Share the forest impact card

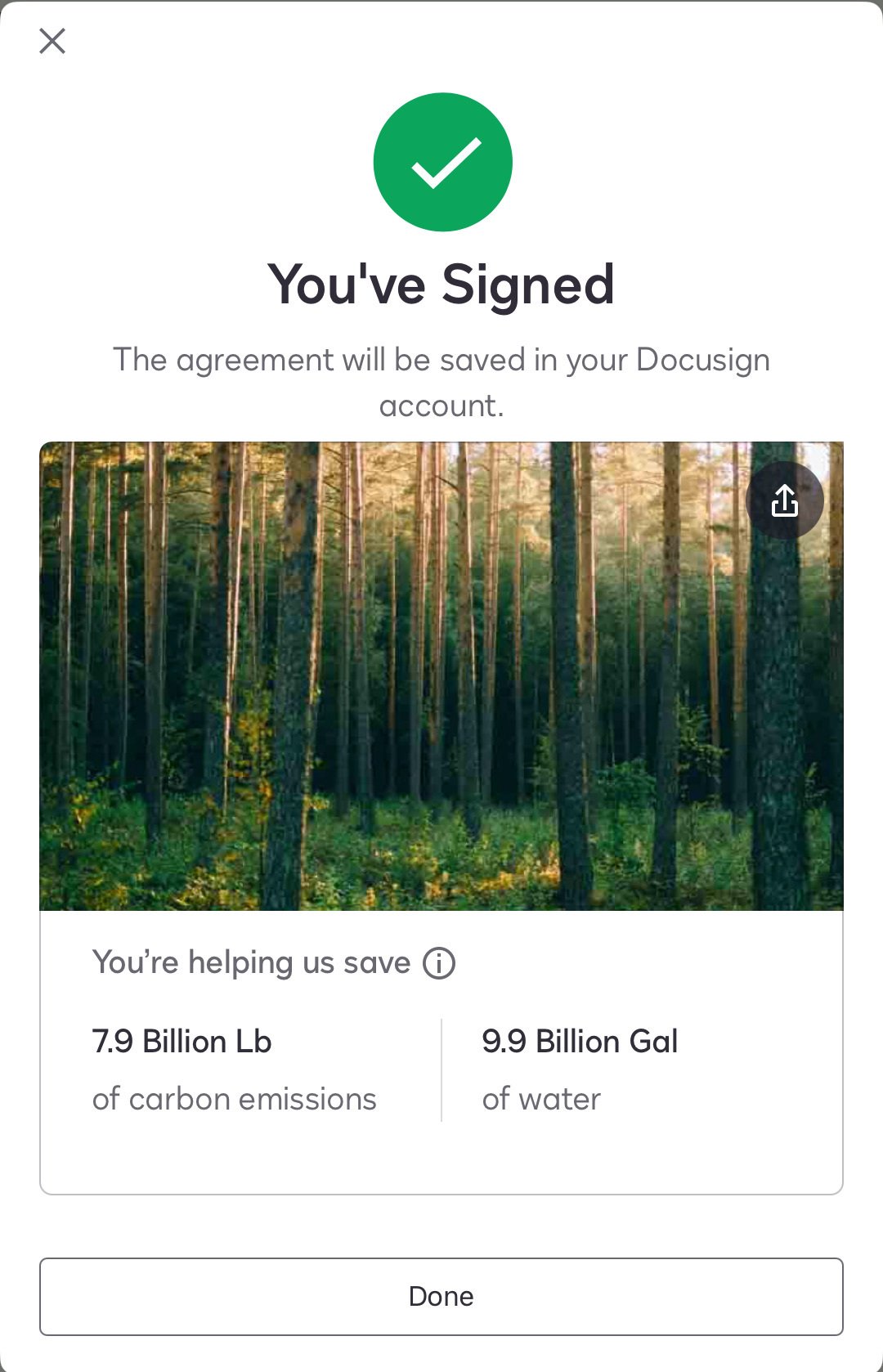pyautogui.click(x=784, y=500)
